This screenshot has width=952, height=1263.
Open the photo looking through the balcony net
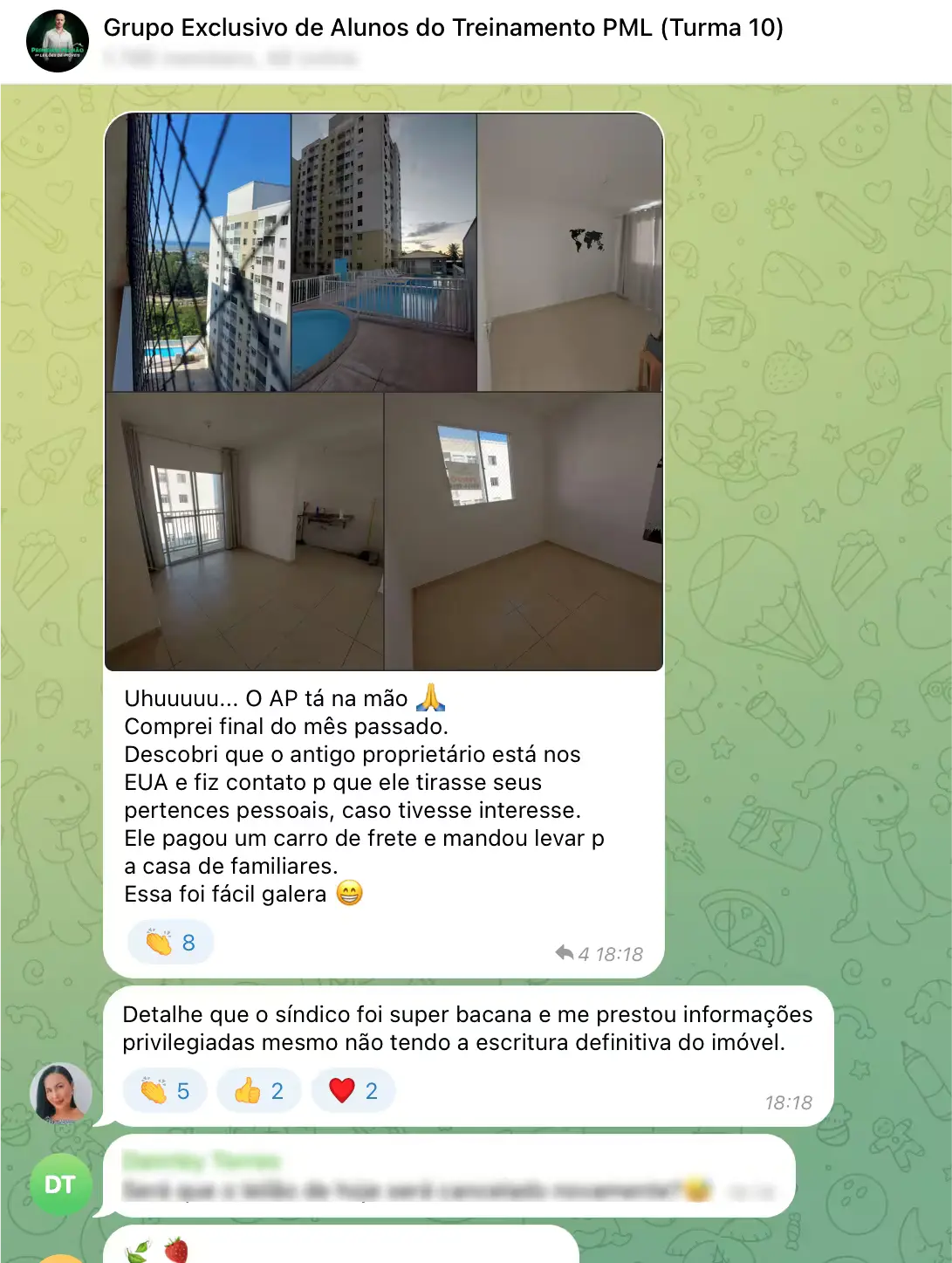click(x=197, y=252)
